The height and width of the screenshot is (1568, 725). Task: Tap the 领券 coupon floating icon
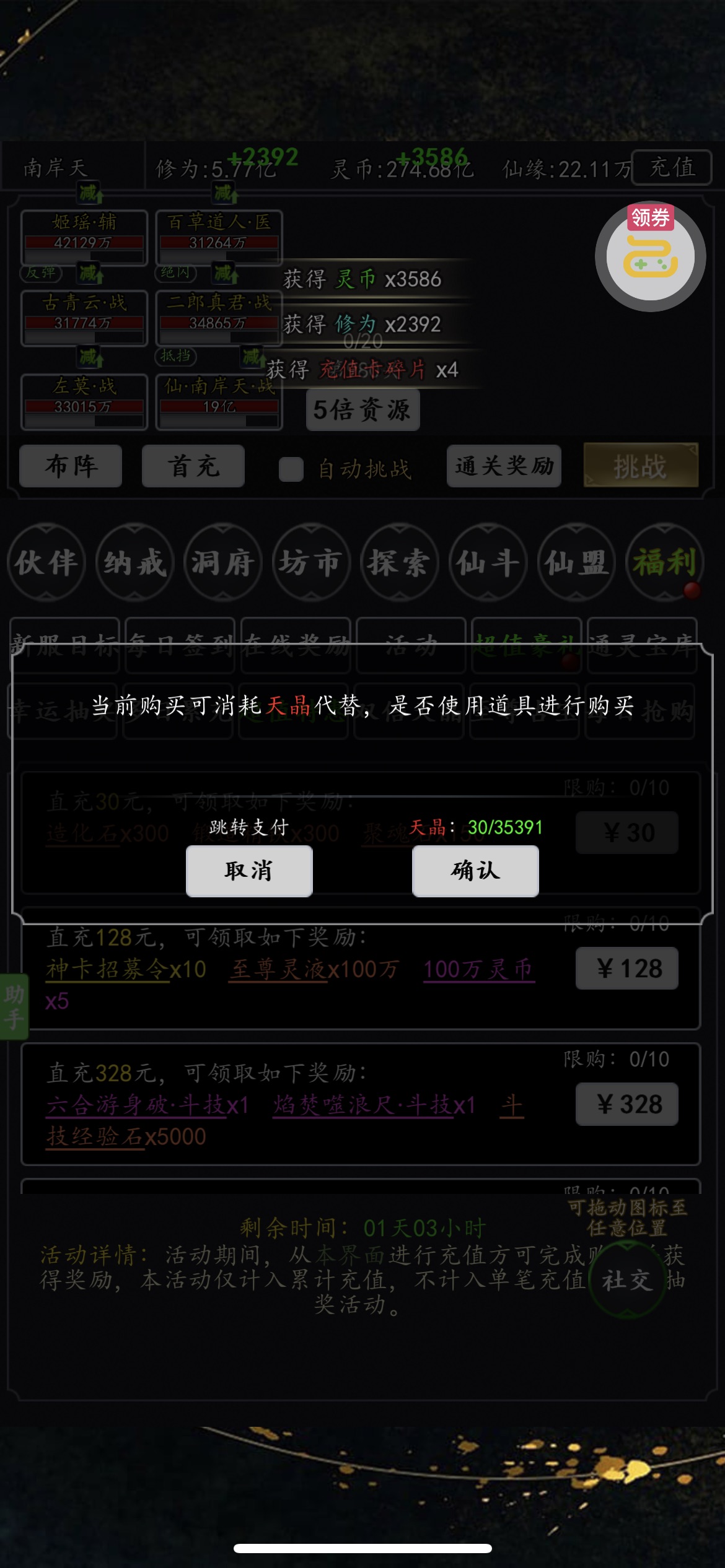pos(651,256)
